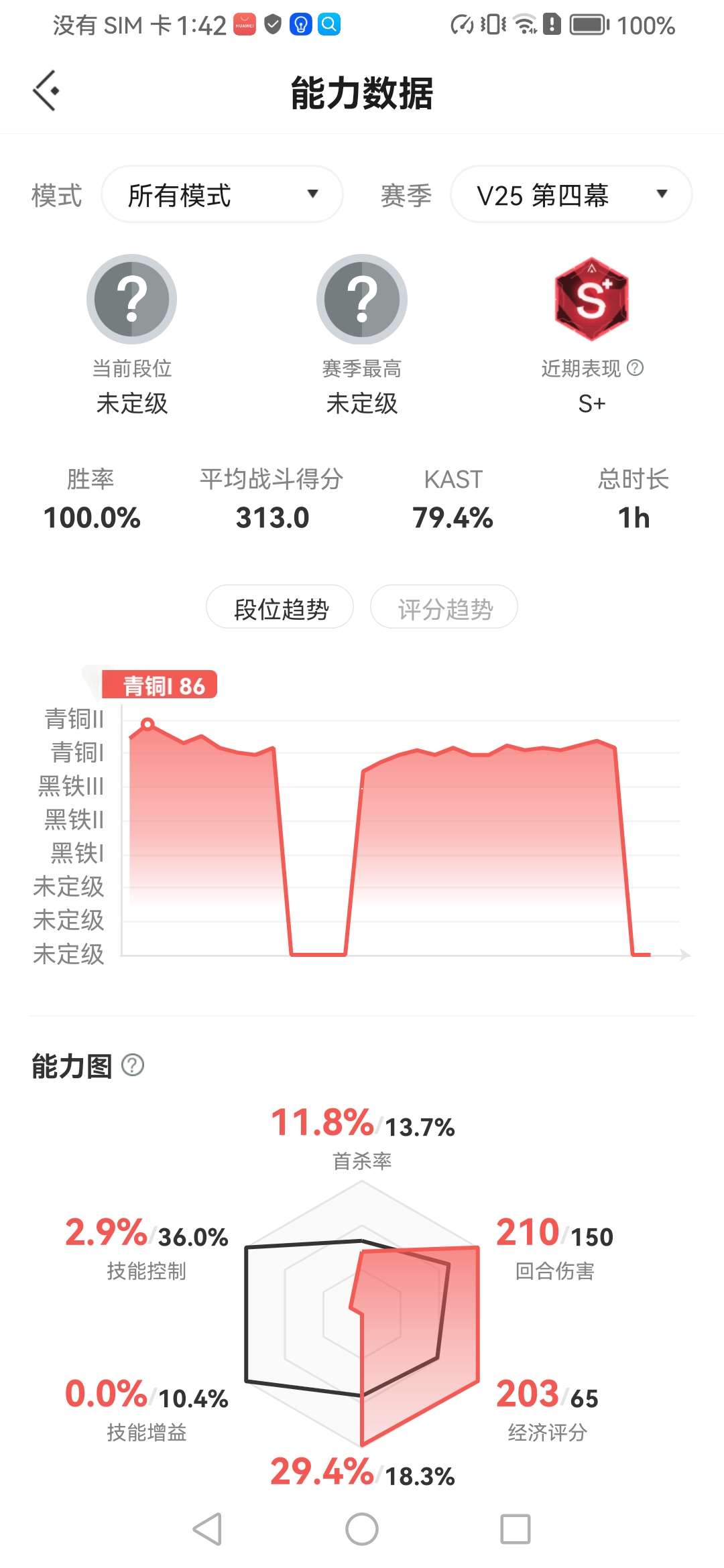Tap the help icon next to 能力图
Image resolution: width=724 pixels, height=1568 pixels.
(133, 1065)
